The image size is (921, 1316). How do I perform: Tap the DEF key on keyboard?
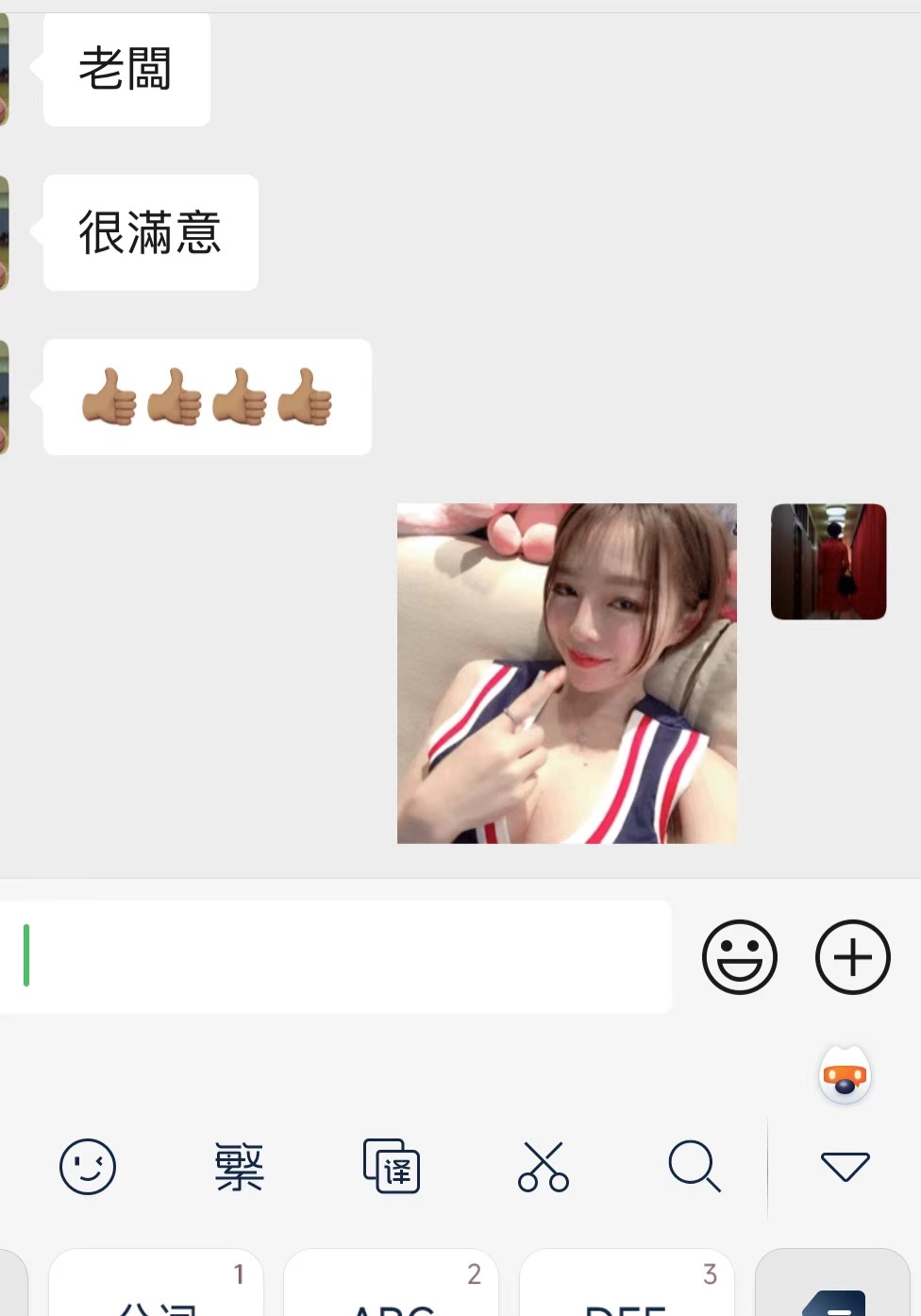tap(627, 1286)
